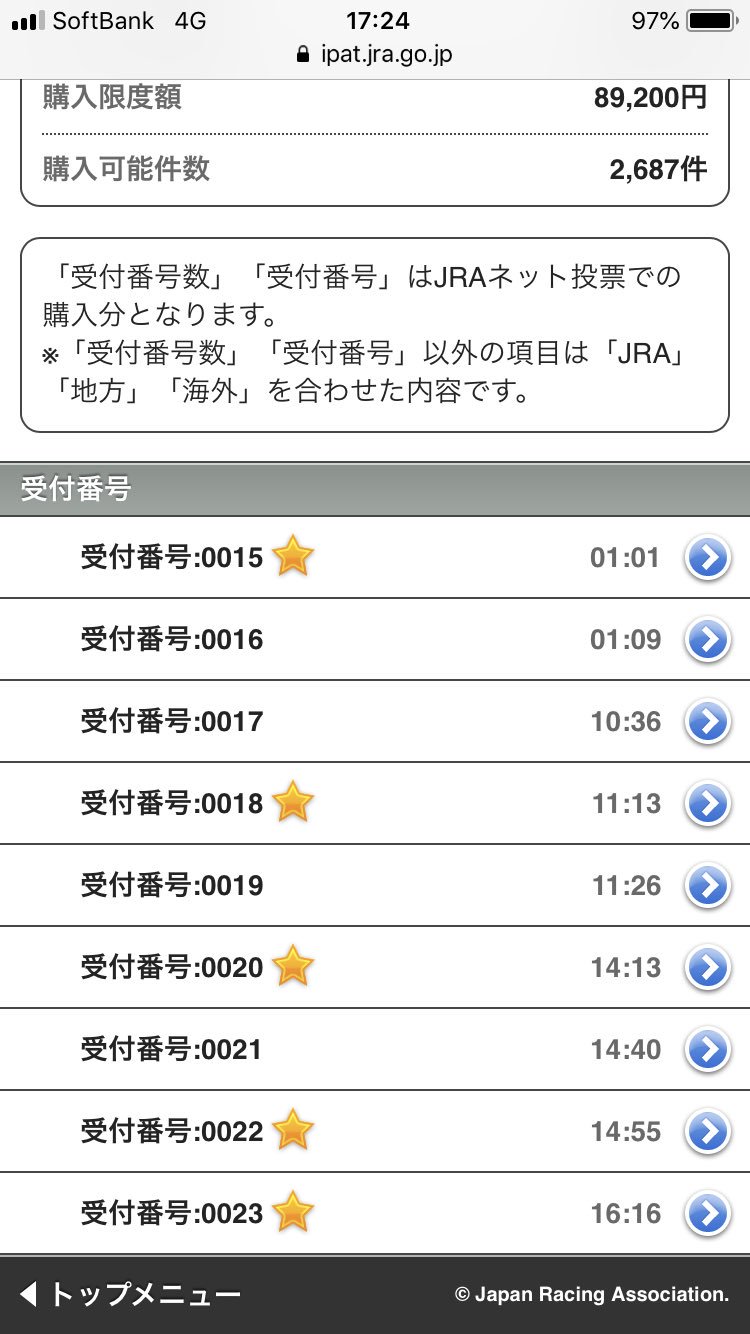750x1334 pixels.
Task: Return to トップメニュー
Action: click(130, 1294)
